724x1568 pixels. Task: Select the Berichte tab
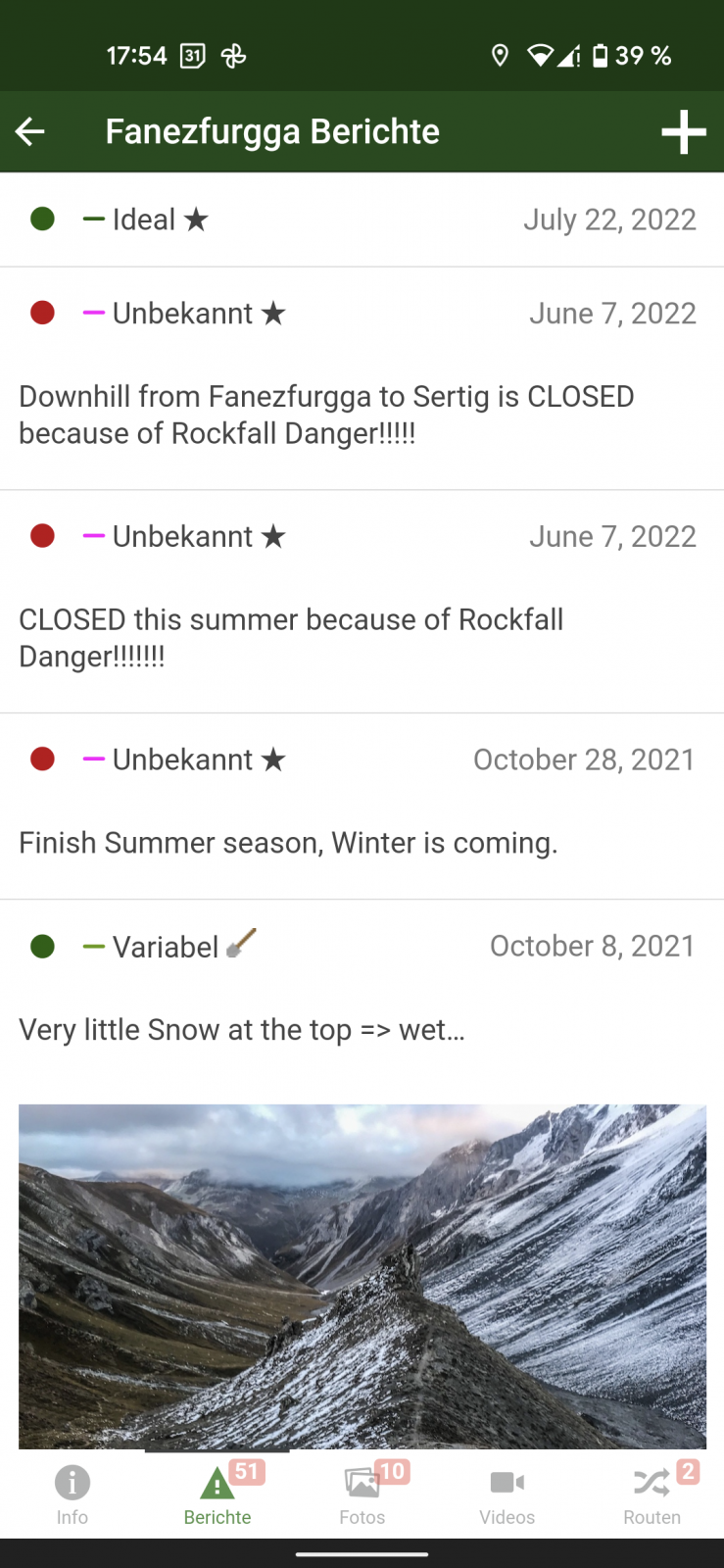click(217, 1494)
